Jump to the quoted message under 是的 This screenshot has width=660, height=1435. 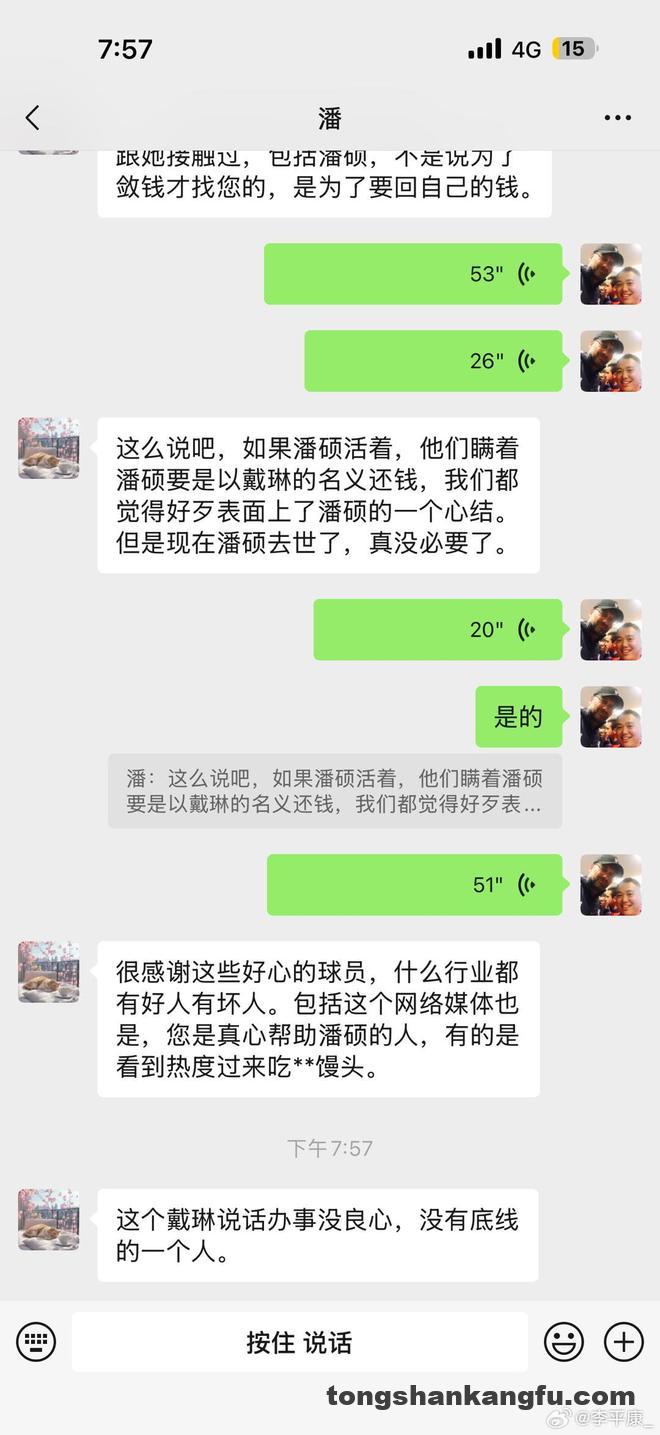pyautogui.click(x=335, y=791)
